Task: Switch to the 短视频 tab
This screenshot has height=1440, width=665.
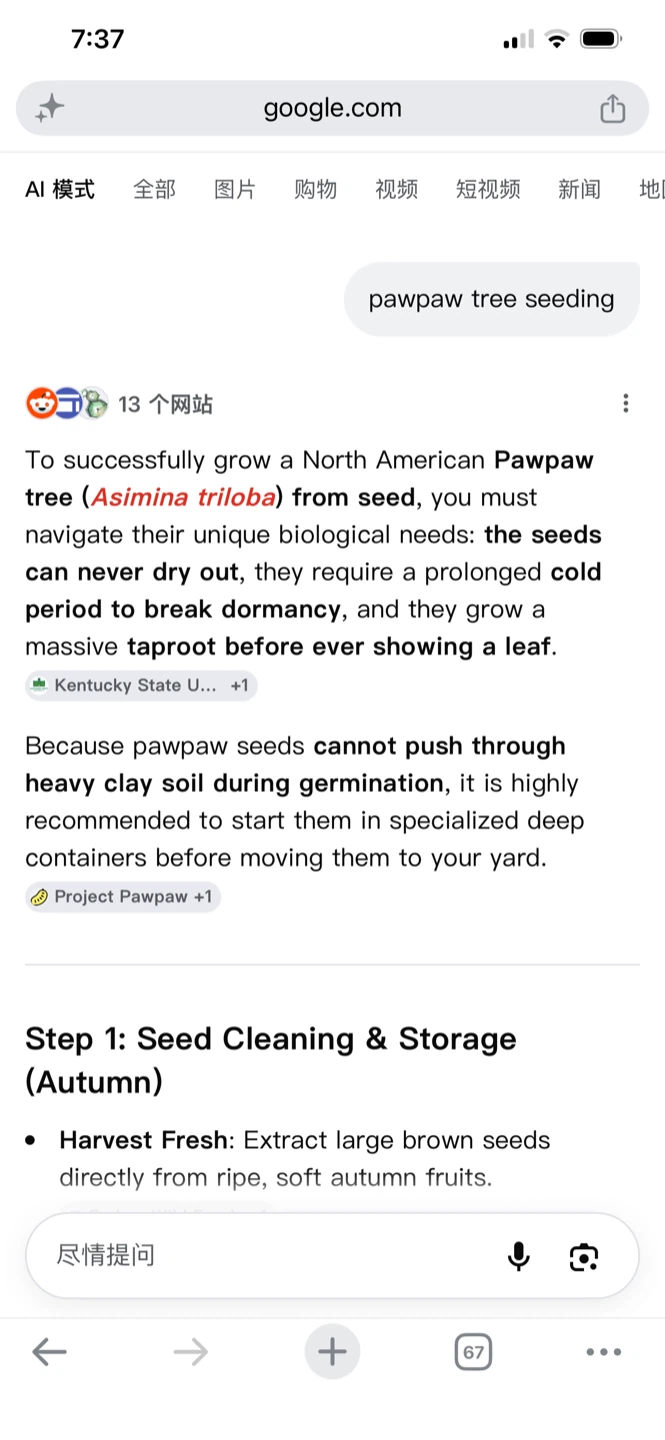Action: click(x=488, y=189)
